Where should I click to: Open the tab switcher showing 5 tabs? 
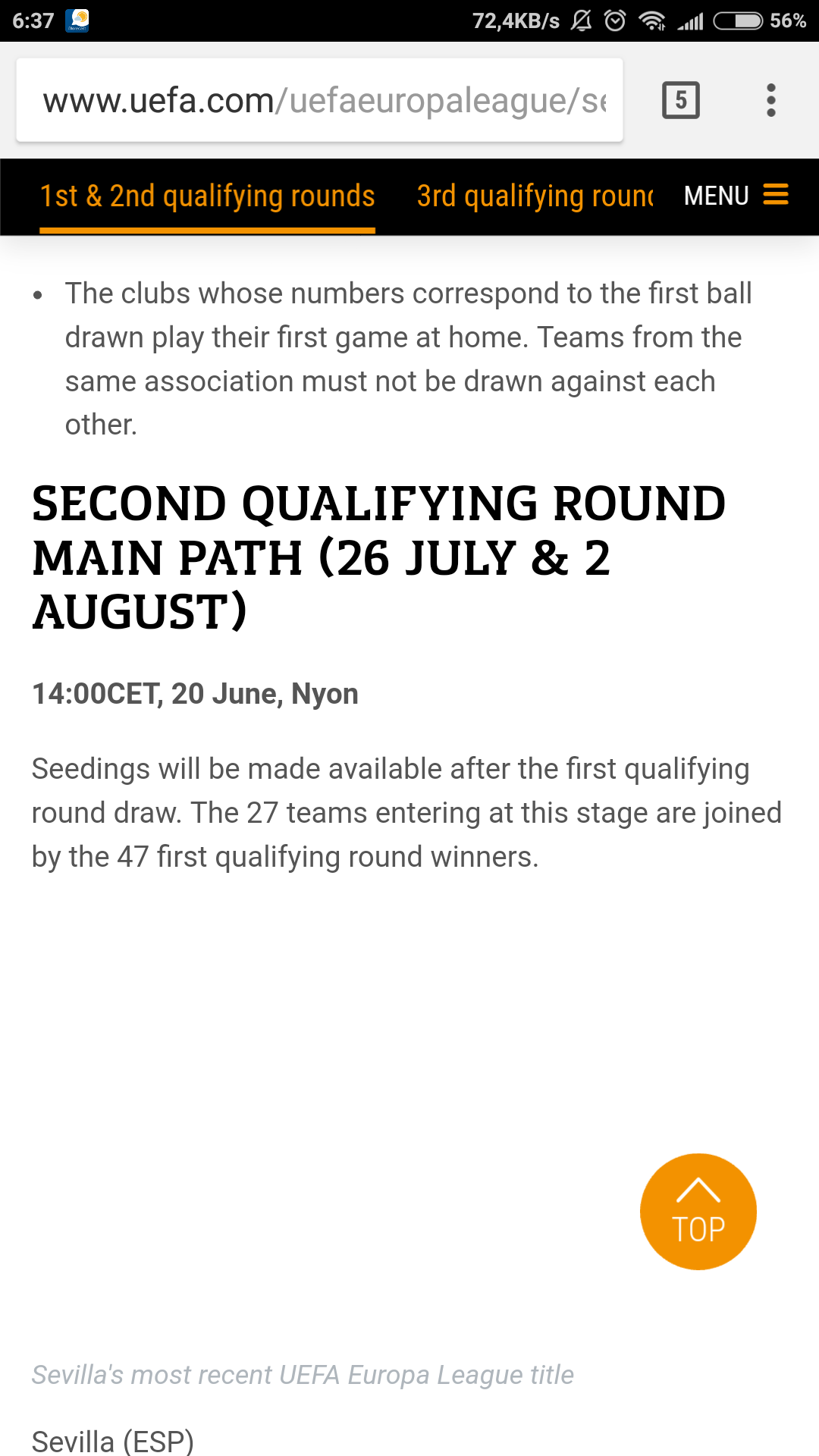(x=680, y=100)
